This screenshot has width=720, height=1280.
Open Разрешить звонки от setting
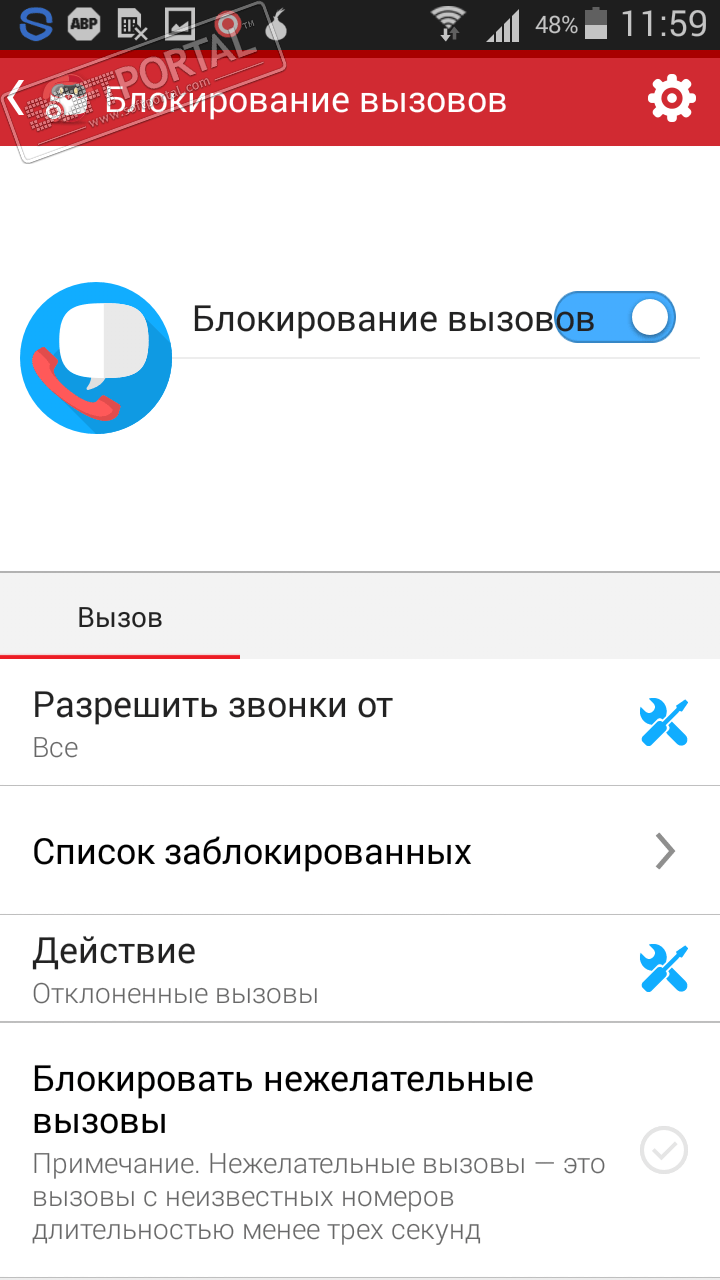point(360,722)
